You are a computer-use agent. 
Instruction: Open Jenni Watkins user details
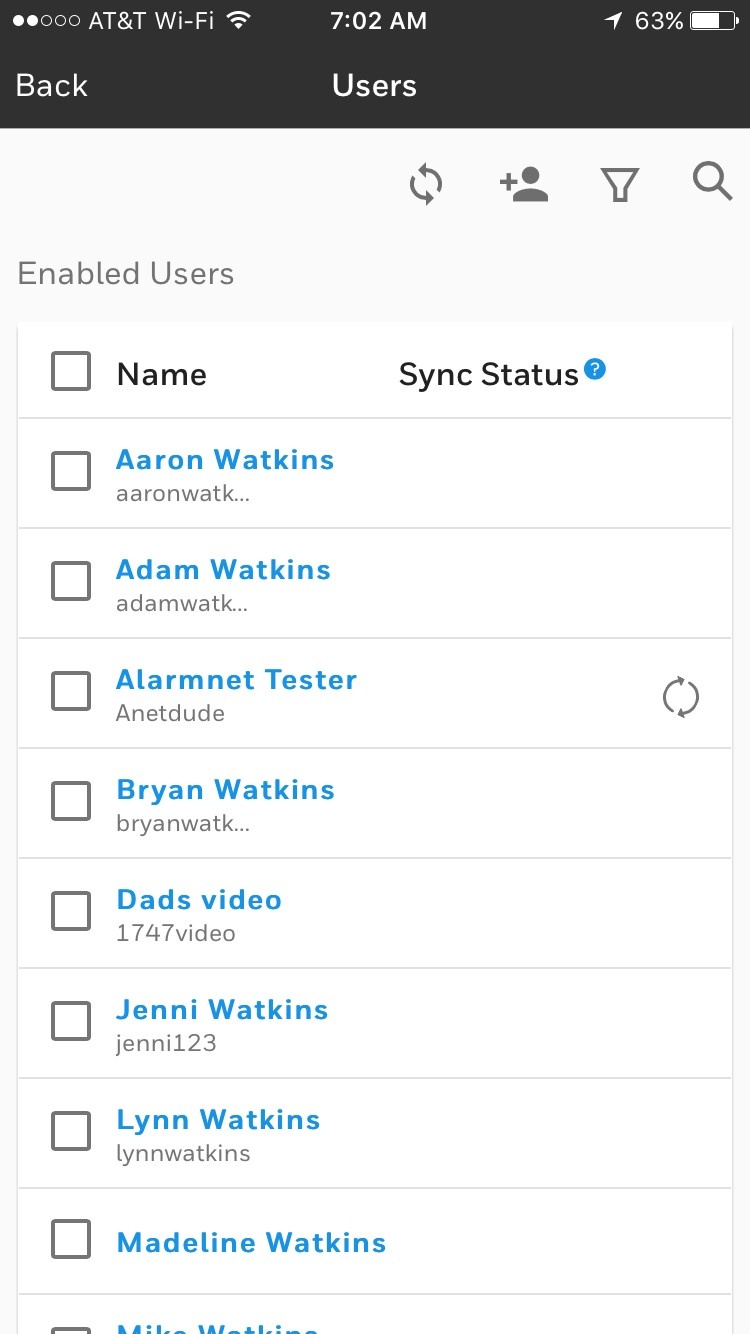222,1009
